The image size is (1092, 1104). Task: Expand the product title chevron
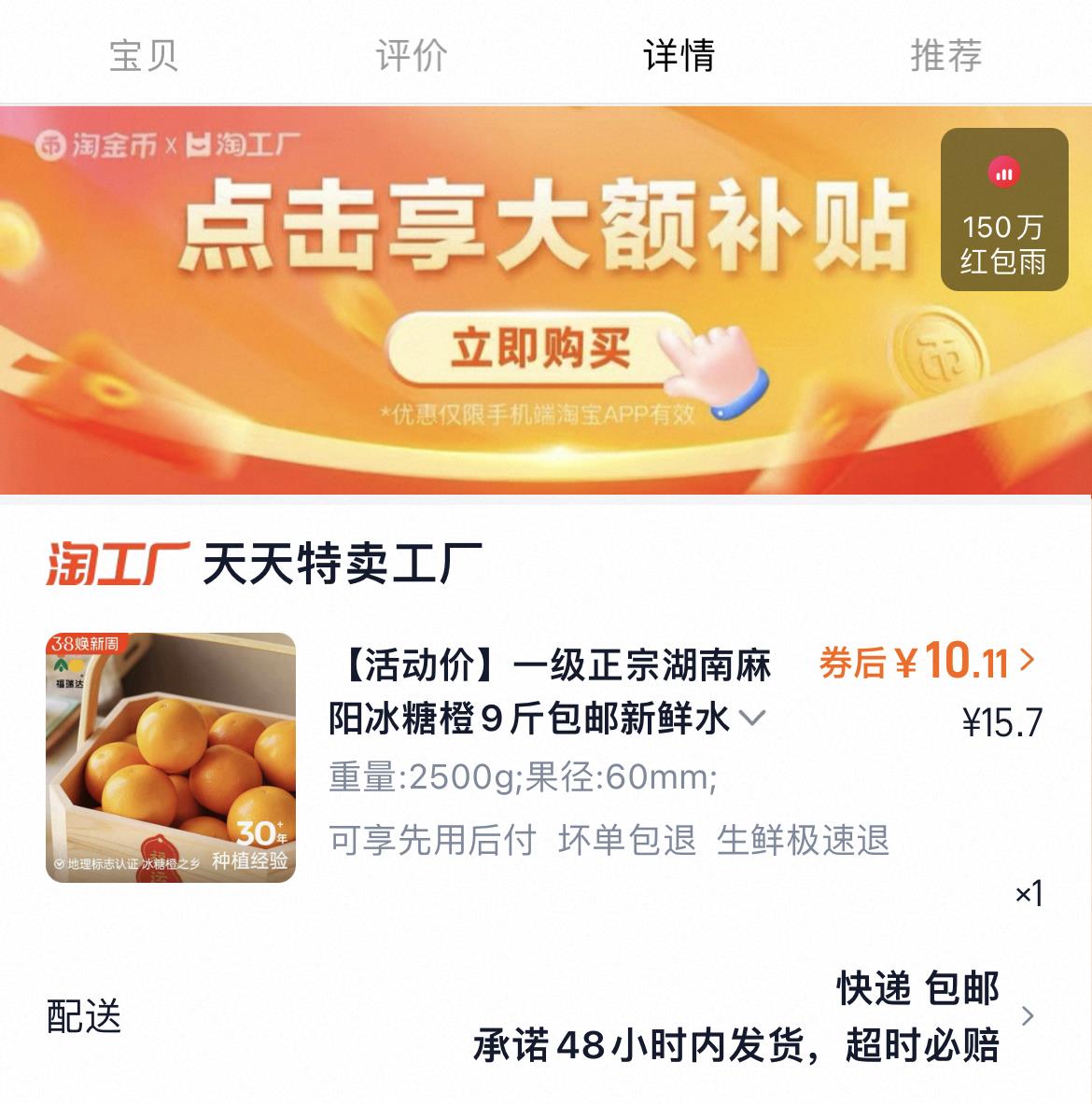click(752, 718)
